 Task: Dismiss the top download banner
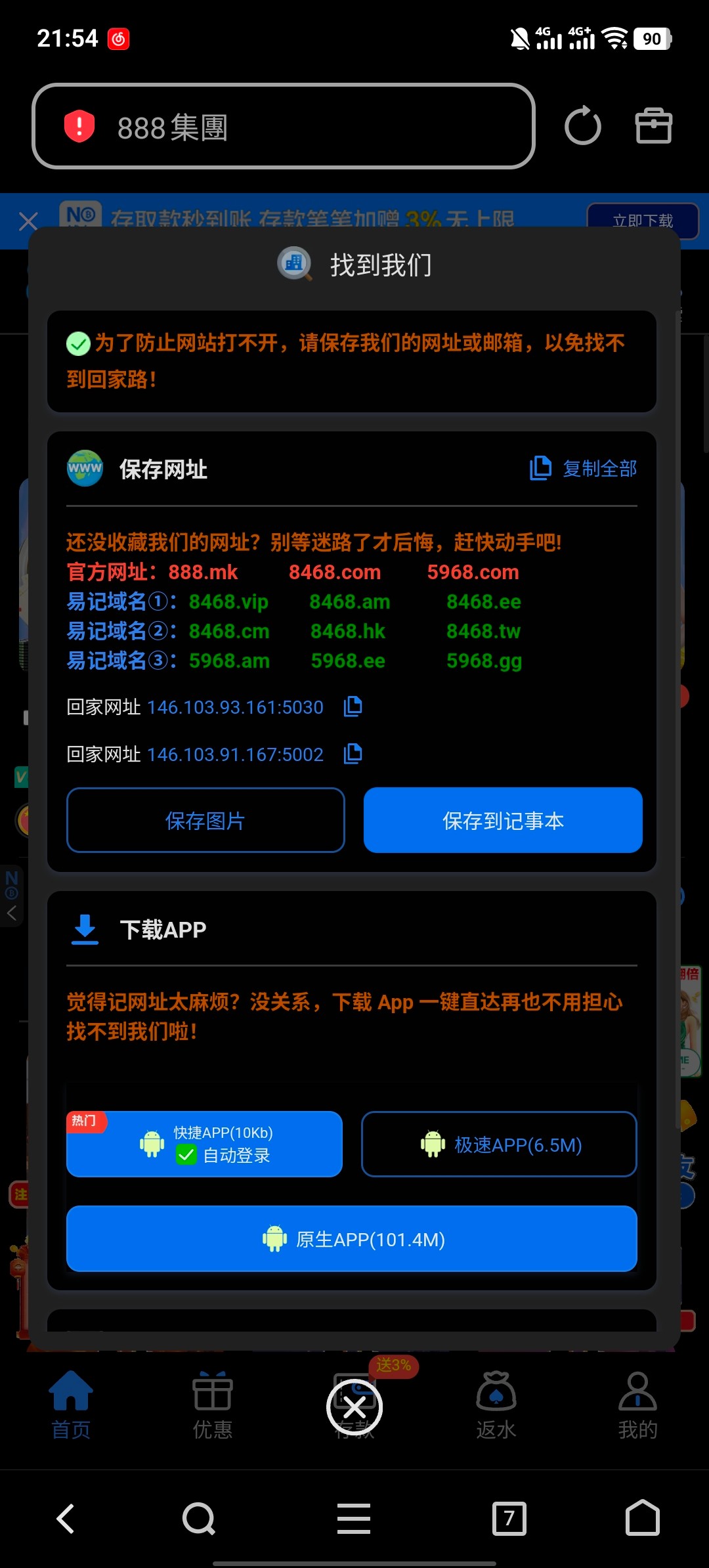click(28, 221)
